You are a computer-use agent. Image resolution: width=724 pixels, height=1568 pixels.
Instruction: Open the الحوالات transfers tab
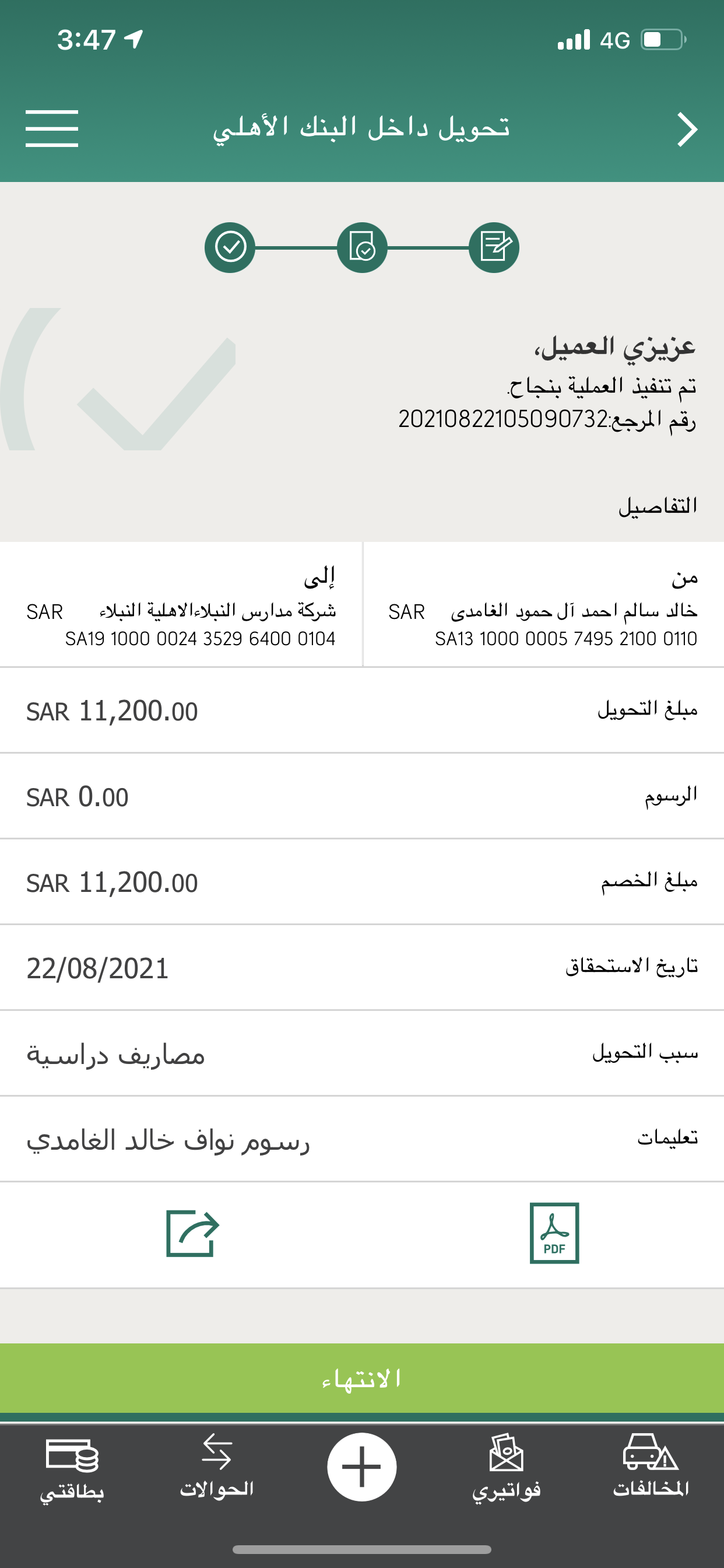pyautogui.click(x=217, y=1466)
